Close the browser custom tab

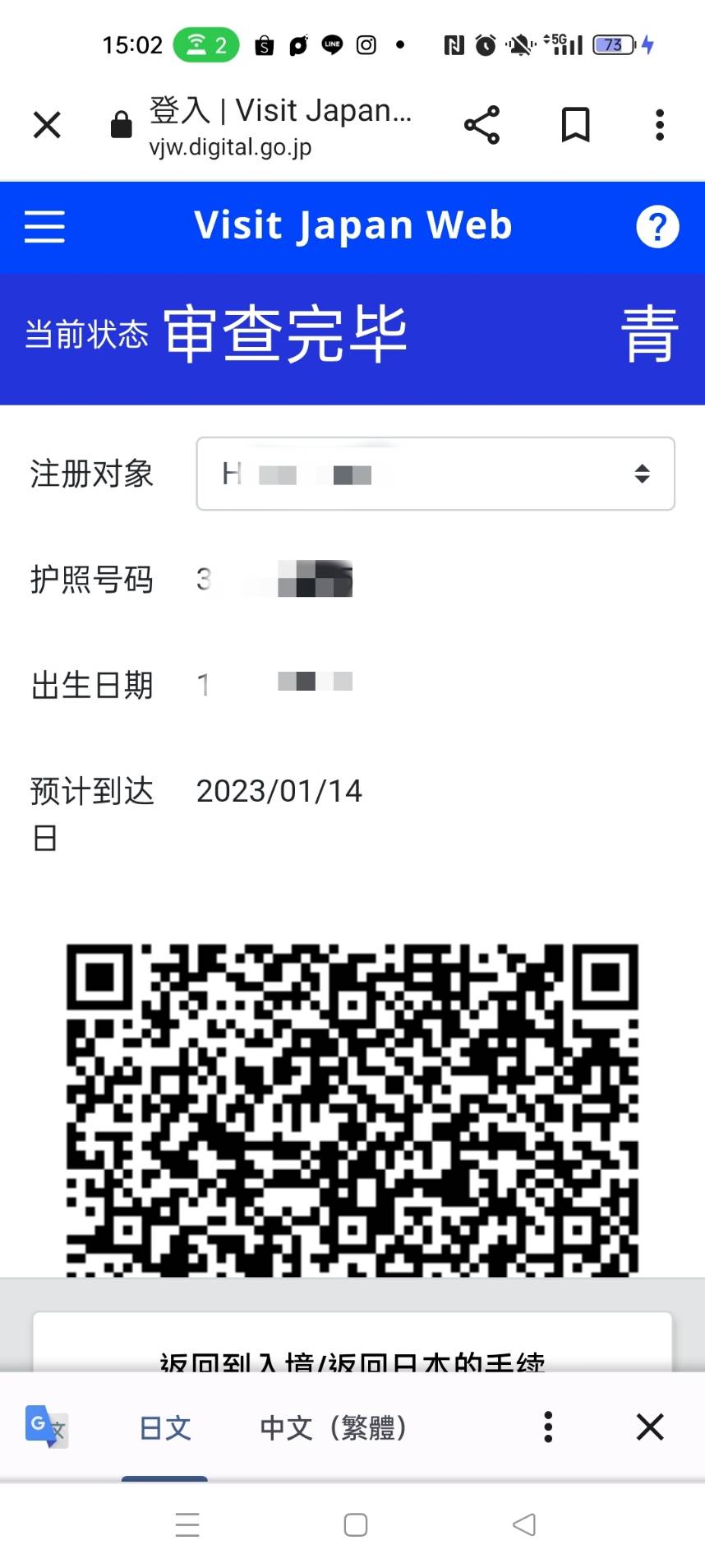coord(47,126)
